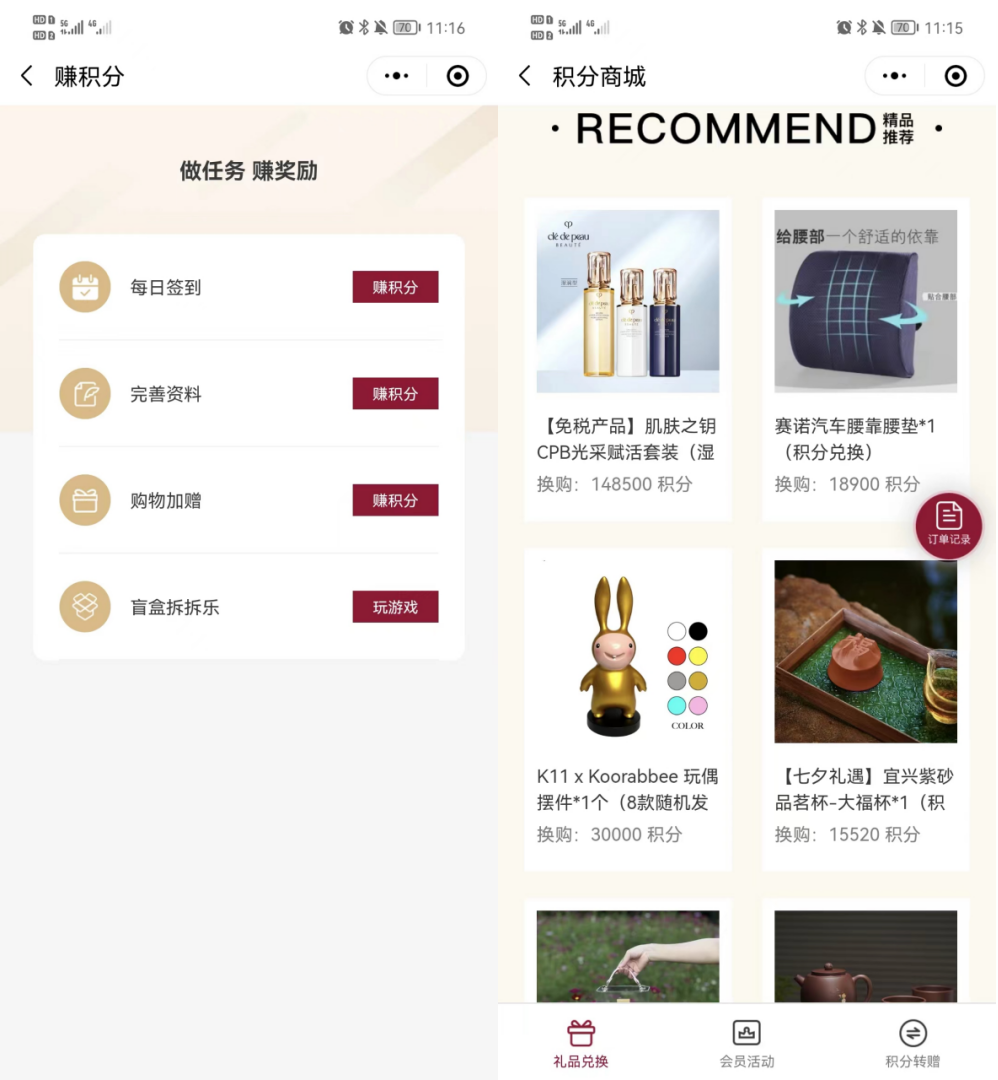Open 订单记录 floating button
This screenshot has width=998, height=1080.
click(948, 524)
